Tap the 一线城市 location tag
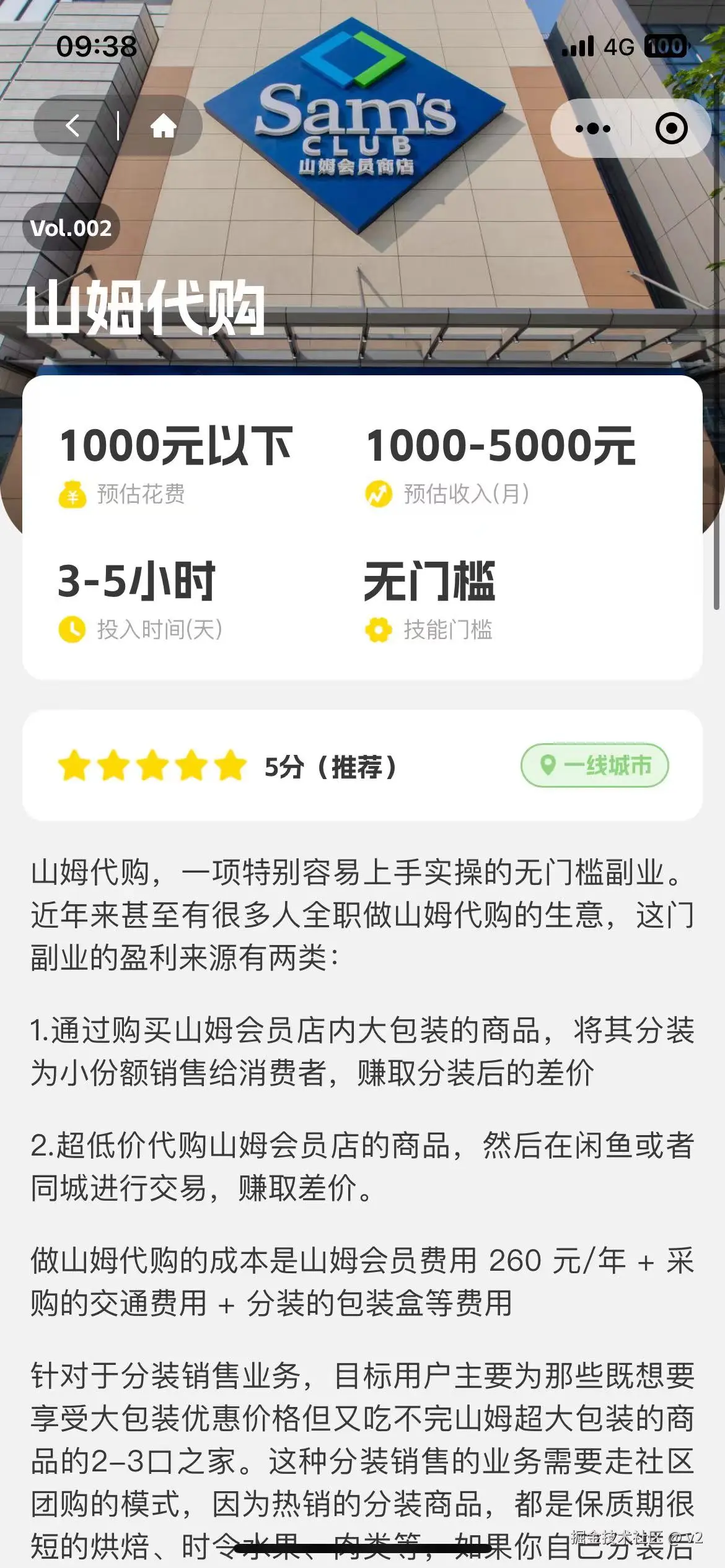725x1568 pixels. pos(595,766)
